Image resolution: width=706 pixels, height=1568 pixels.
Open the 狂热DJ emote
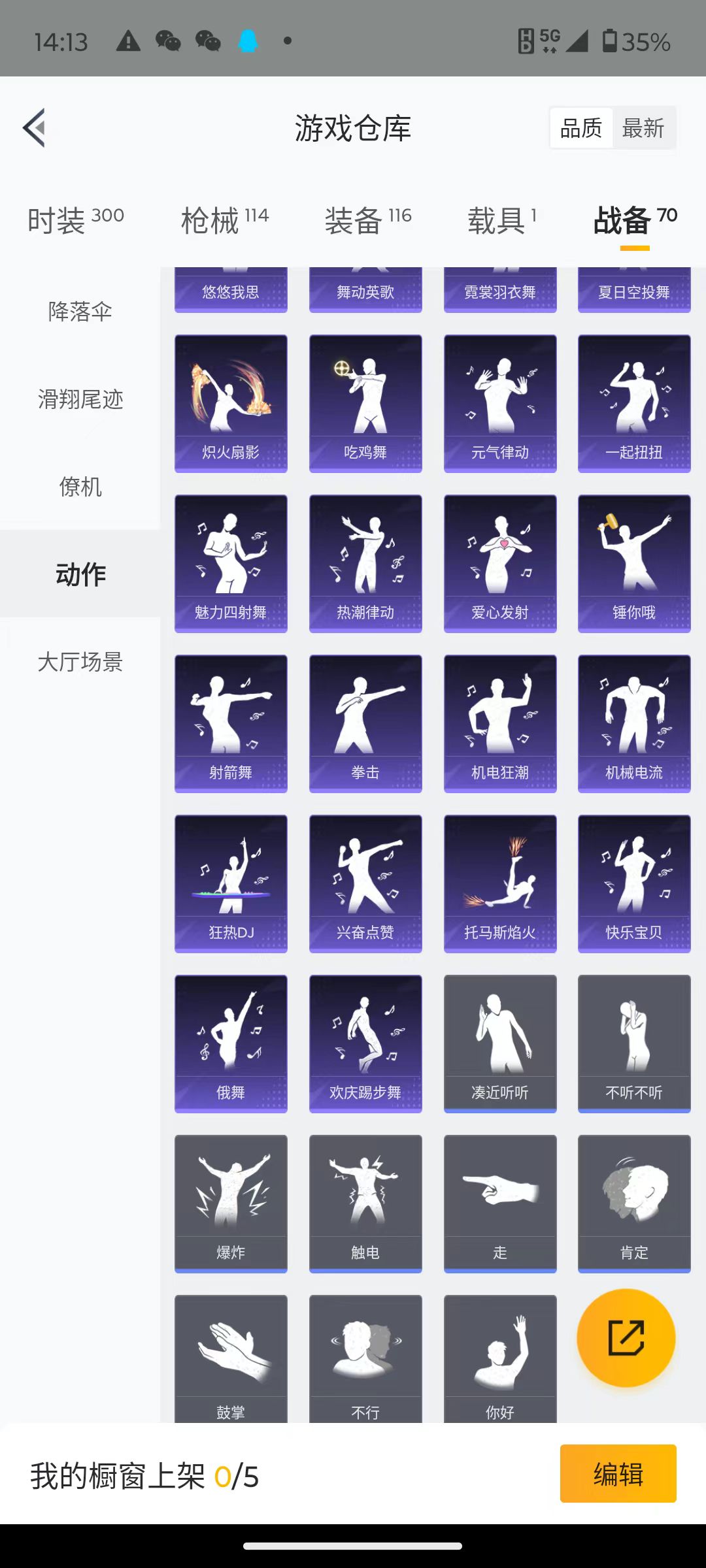pyautogui.click(x=231, y=884)
